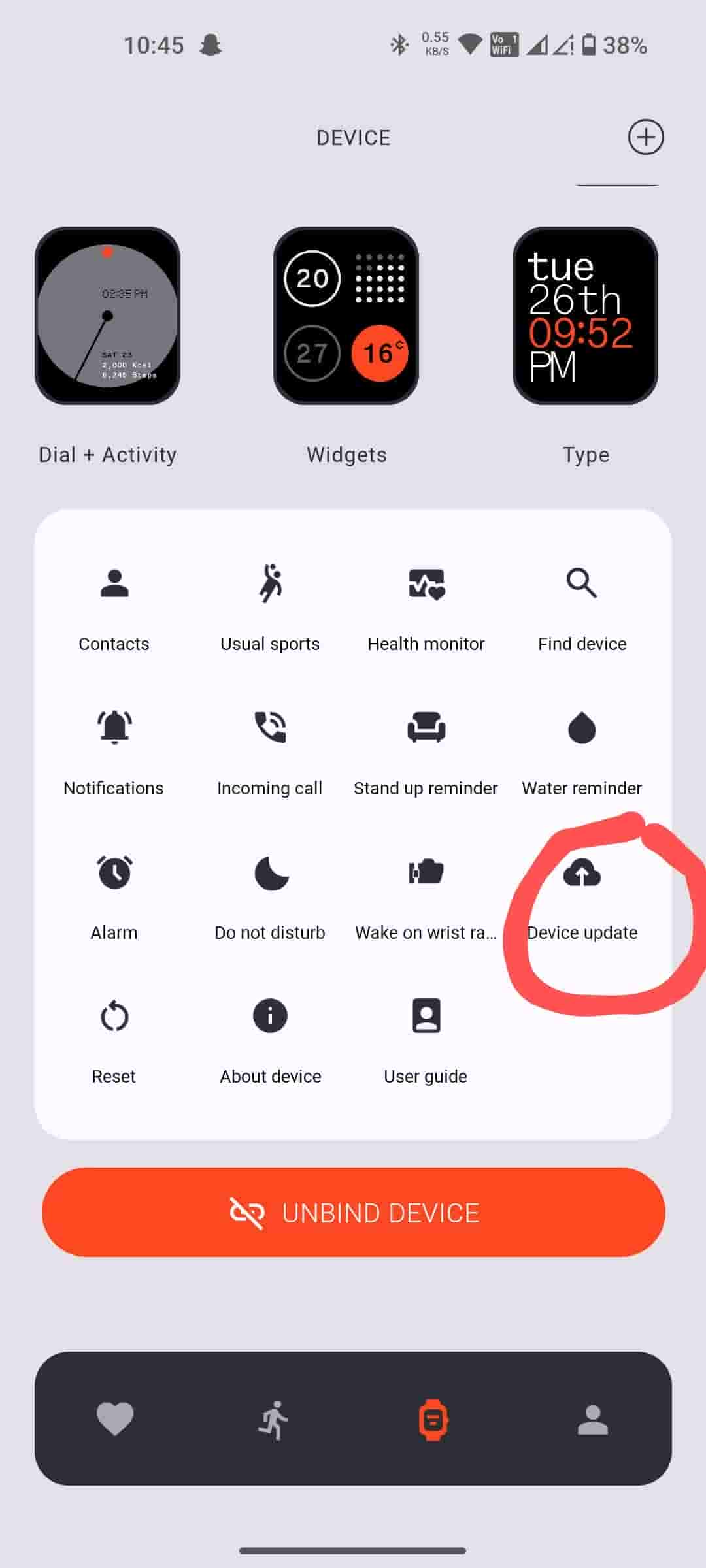Viewport: 706px width, 1568px height.
Task: Open Incoming call settings
Action: (270, 751)
